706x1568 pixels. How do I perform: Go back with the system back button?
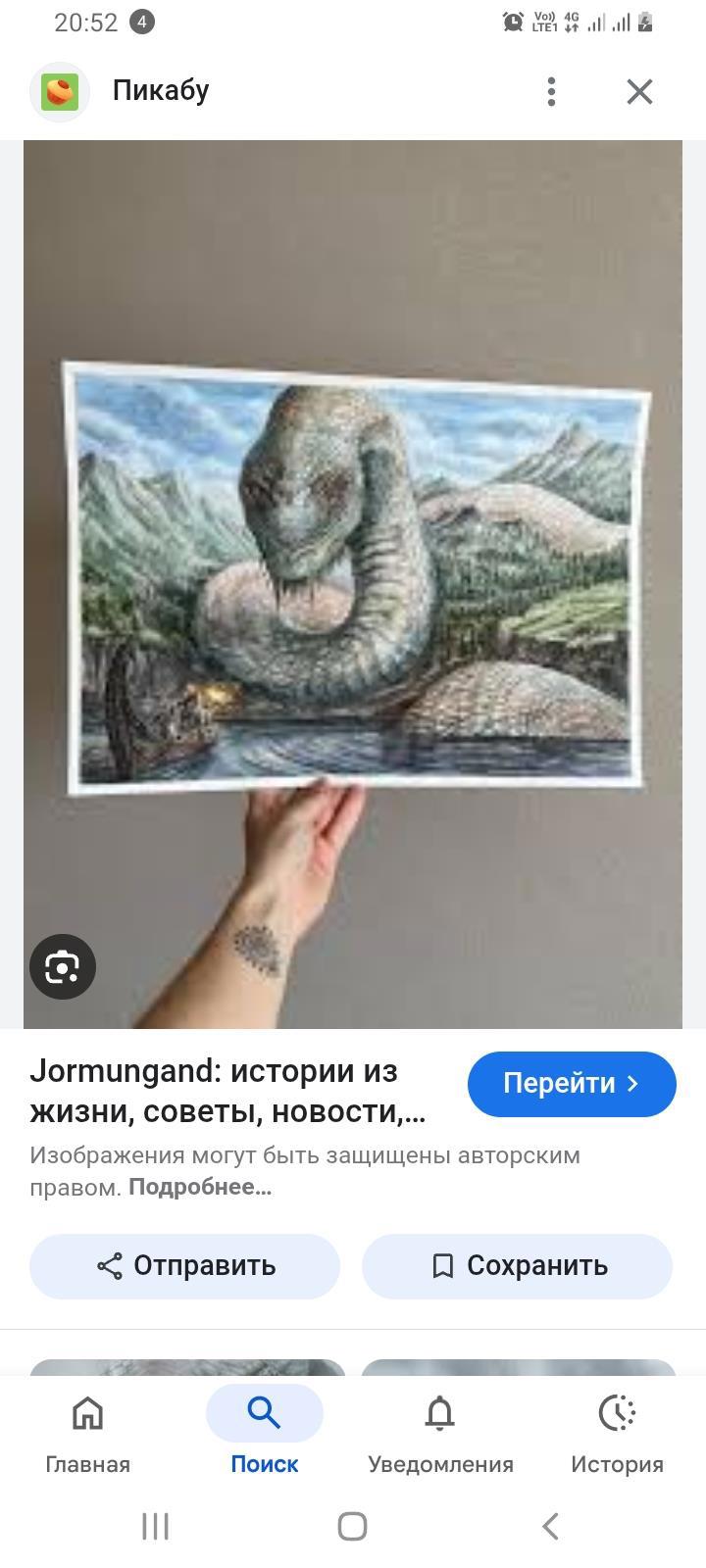pos(550,1526)
